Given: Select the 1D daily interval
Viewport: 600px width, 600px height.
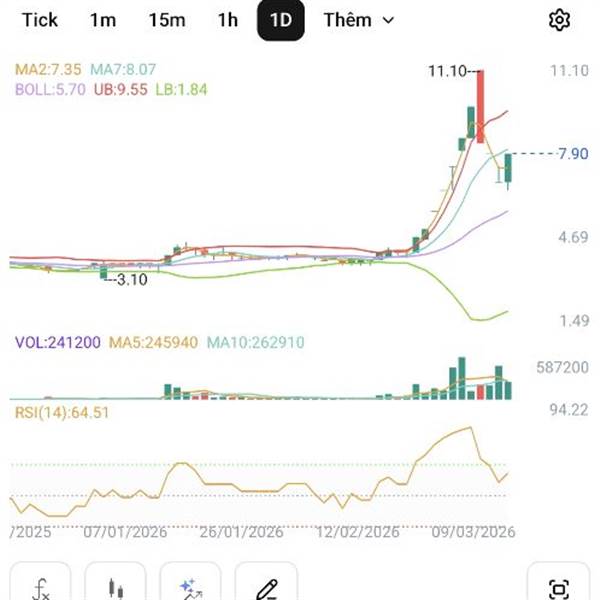Looking at the screenshot, I should point(281,20).
